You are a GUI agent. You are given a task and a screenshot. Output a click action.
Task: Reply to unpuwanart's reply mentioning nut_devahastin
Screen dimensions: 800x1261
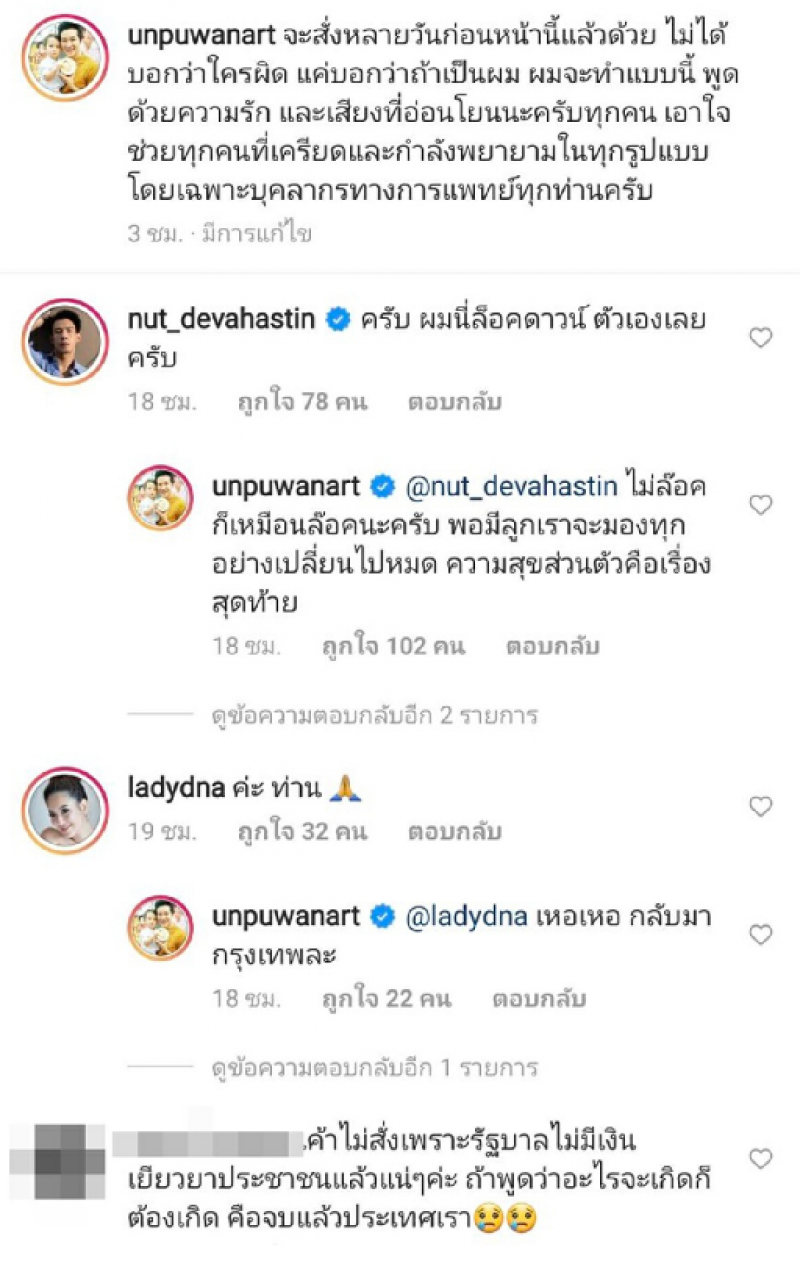(x=552, y=646)
